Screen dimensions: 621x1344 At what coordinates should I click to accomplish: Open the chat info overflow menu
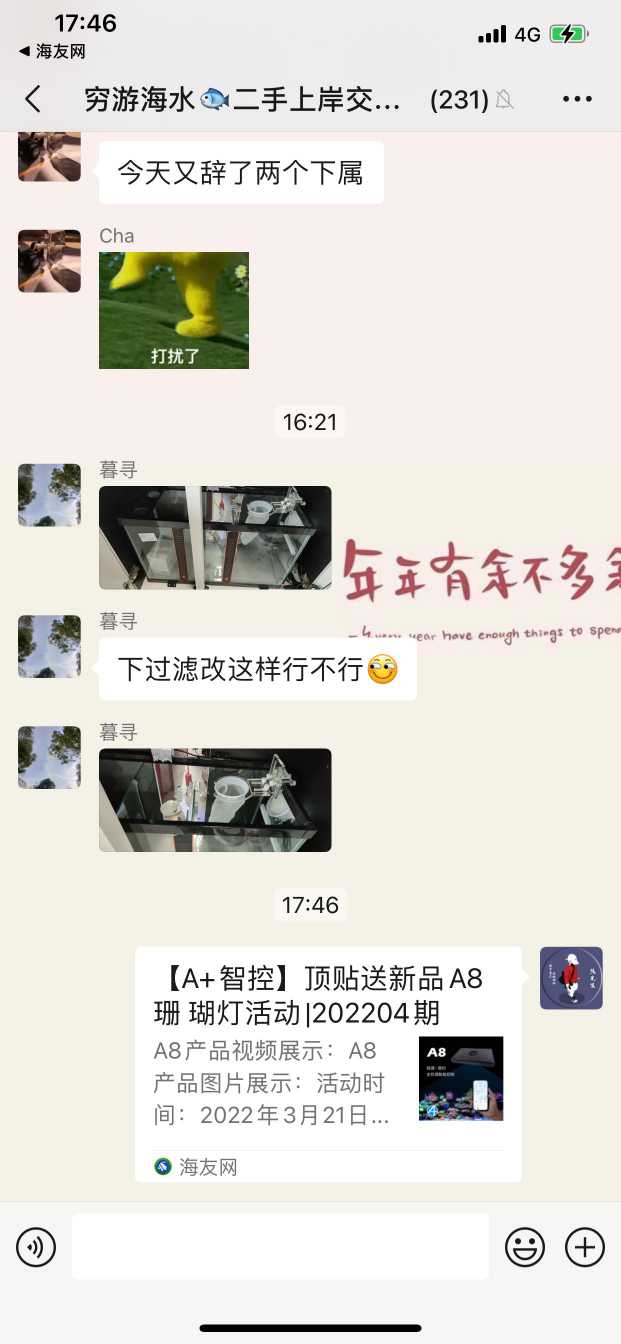[x=577, y=99]
